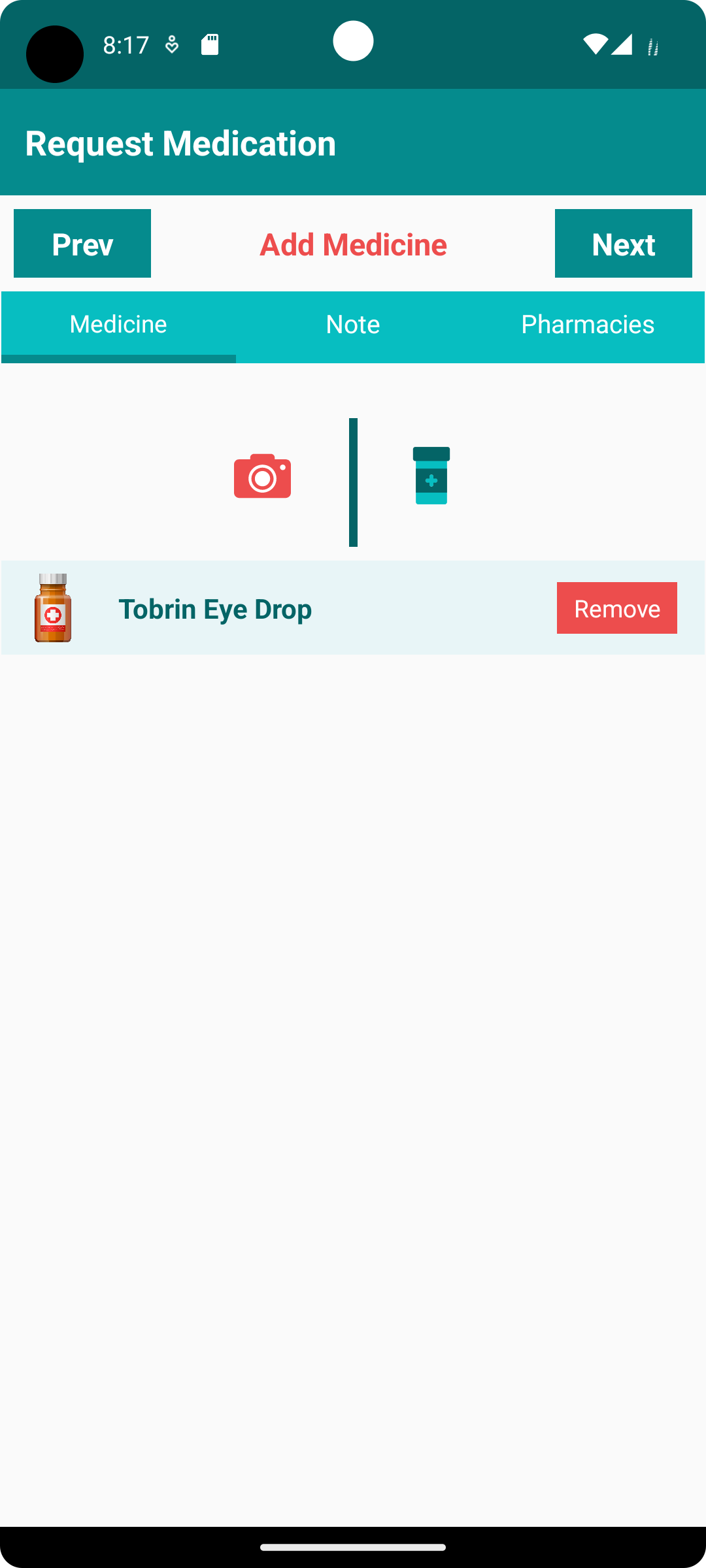
Task: Go back with the Prev button
Action: [82, 244]
